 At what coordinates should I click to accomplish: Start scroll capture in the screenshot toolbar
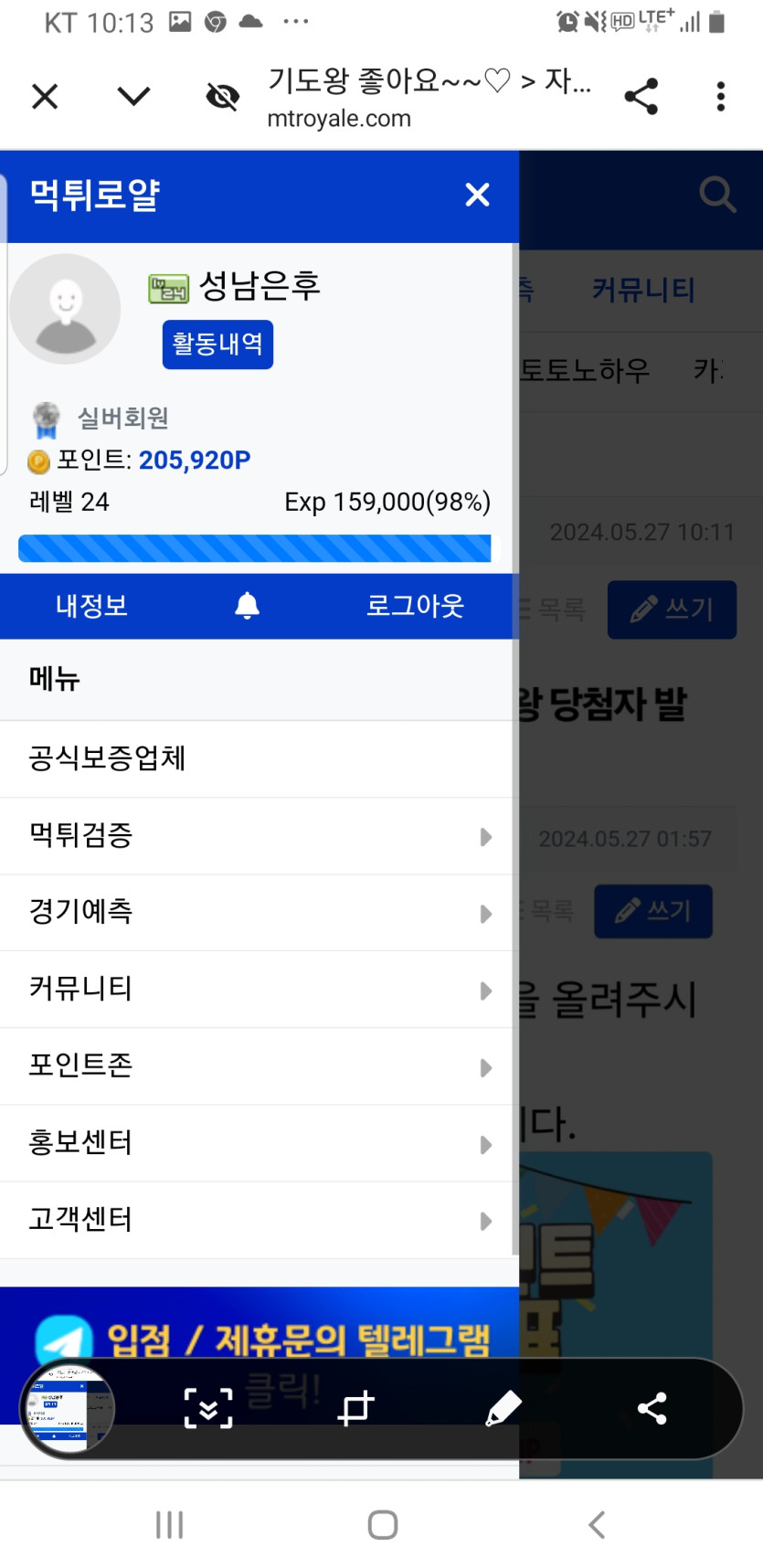point(208,1408)
